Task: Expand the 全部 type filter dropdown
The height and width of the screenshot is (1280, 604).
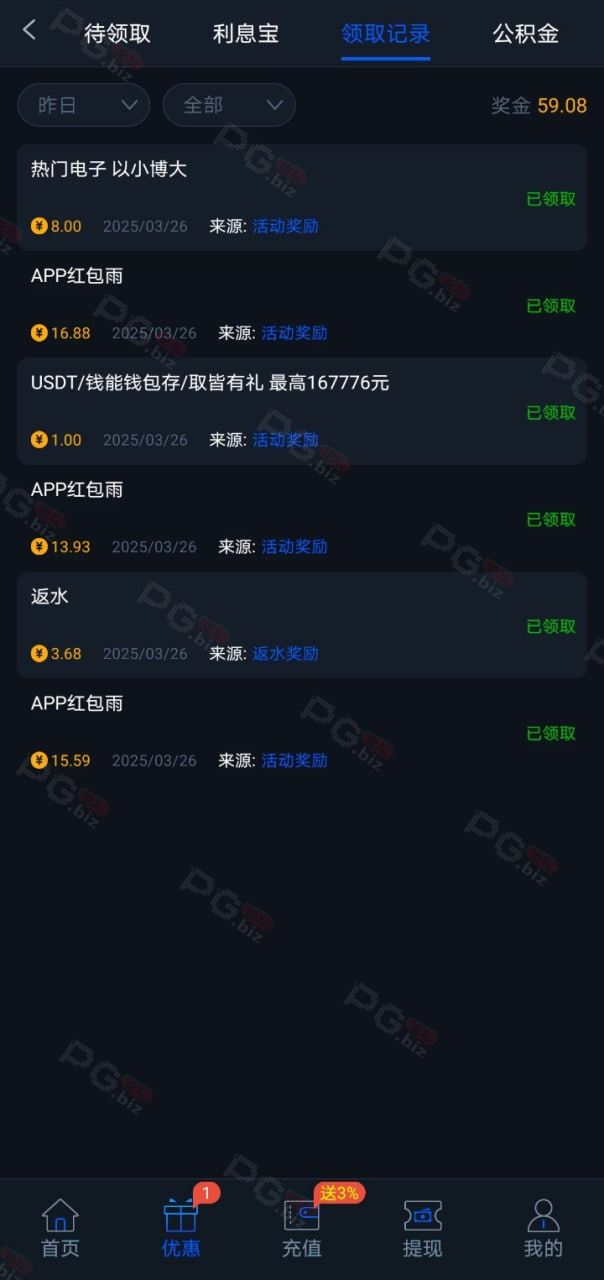Action: [229, 105]
